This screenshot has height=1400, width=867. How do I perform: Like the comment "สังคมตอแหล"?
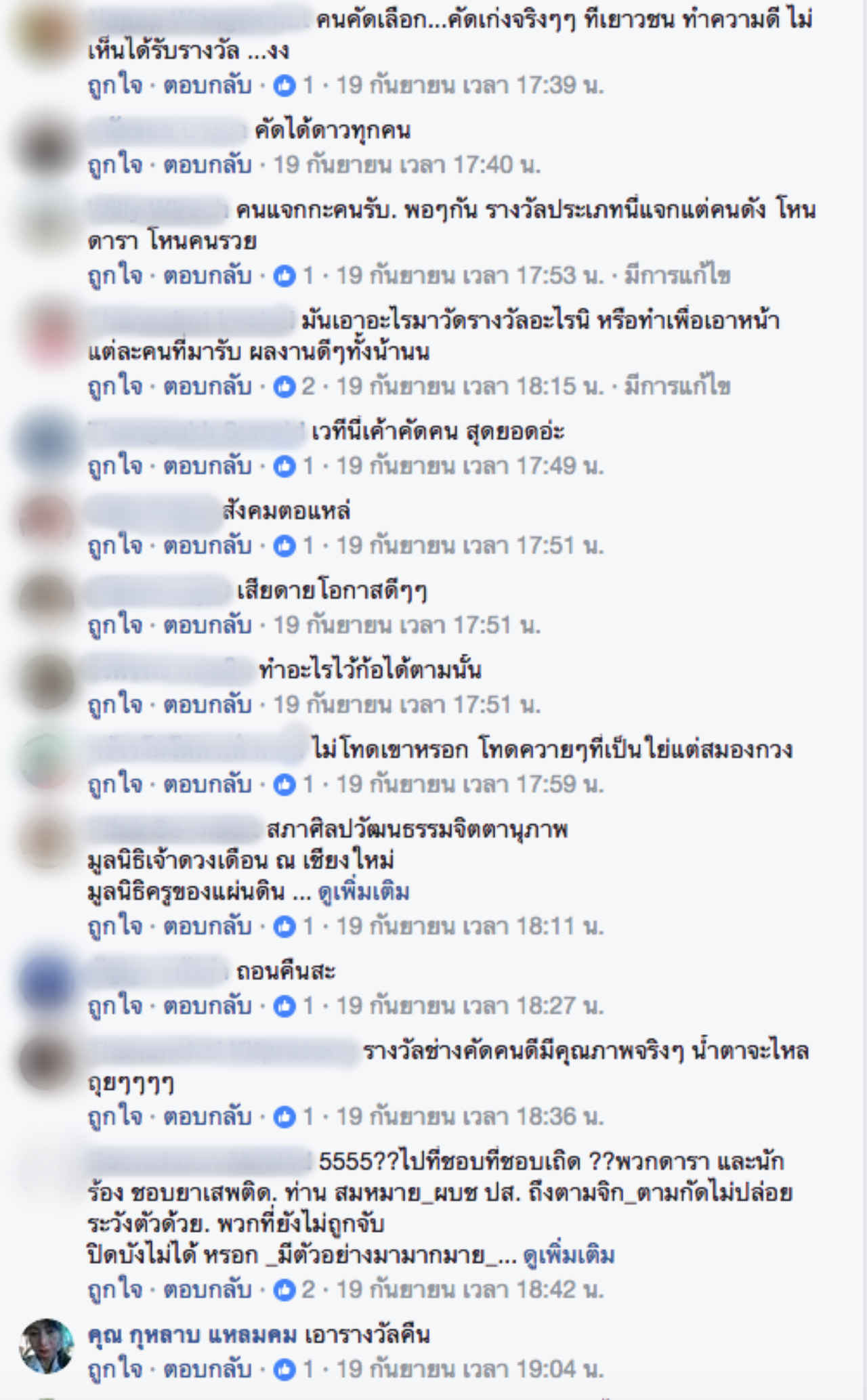(x=115, y=546)
